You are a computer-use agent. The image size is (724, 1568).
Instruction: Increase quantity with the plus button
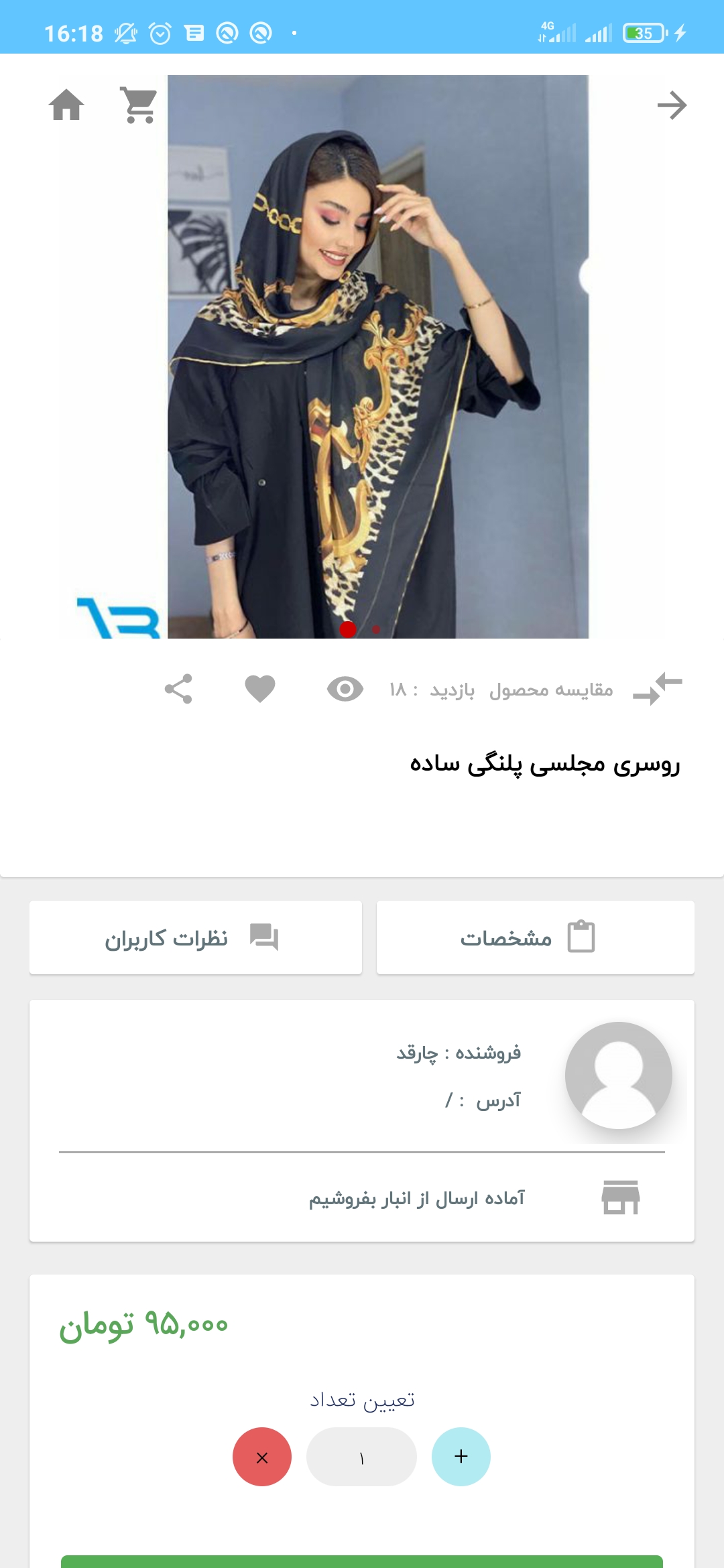461,1456
